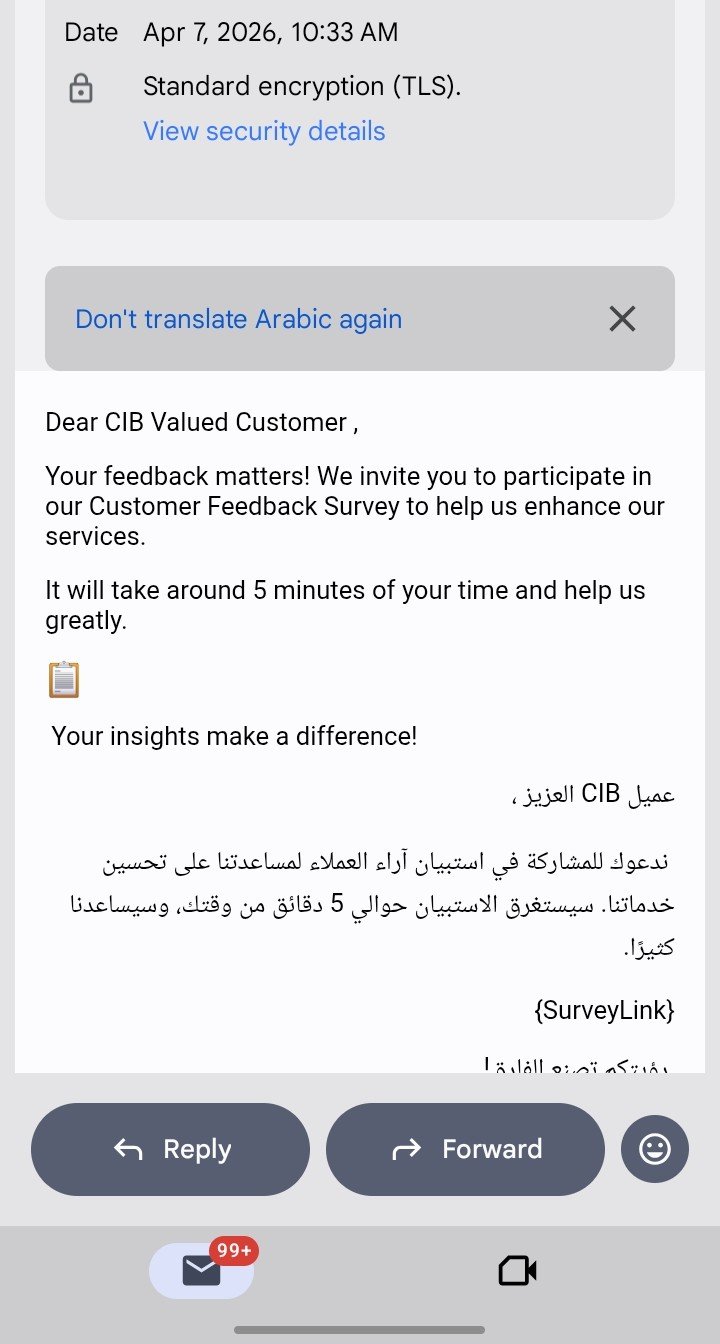Add an emoji reaction
The height and width of the screenshot is (1344, 720).
coord(655,1149)
